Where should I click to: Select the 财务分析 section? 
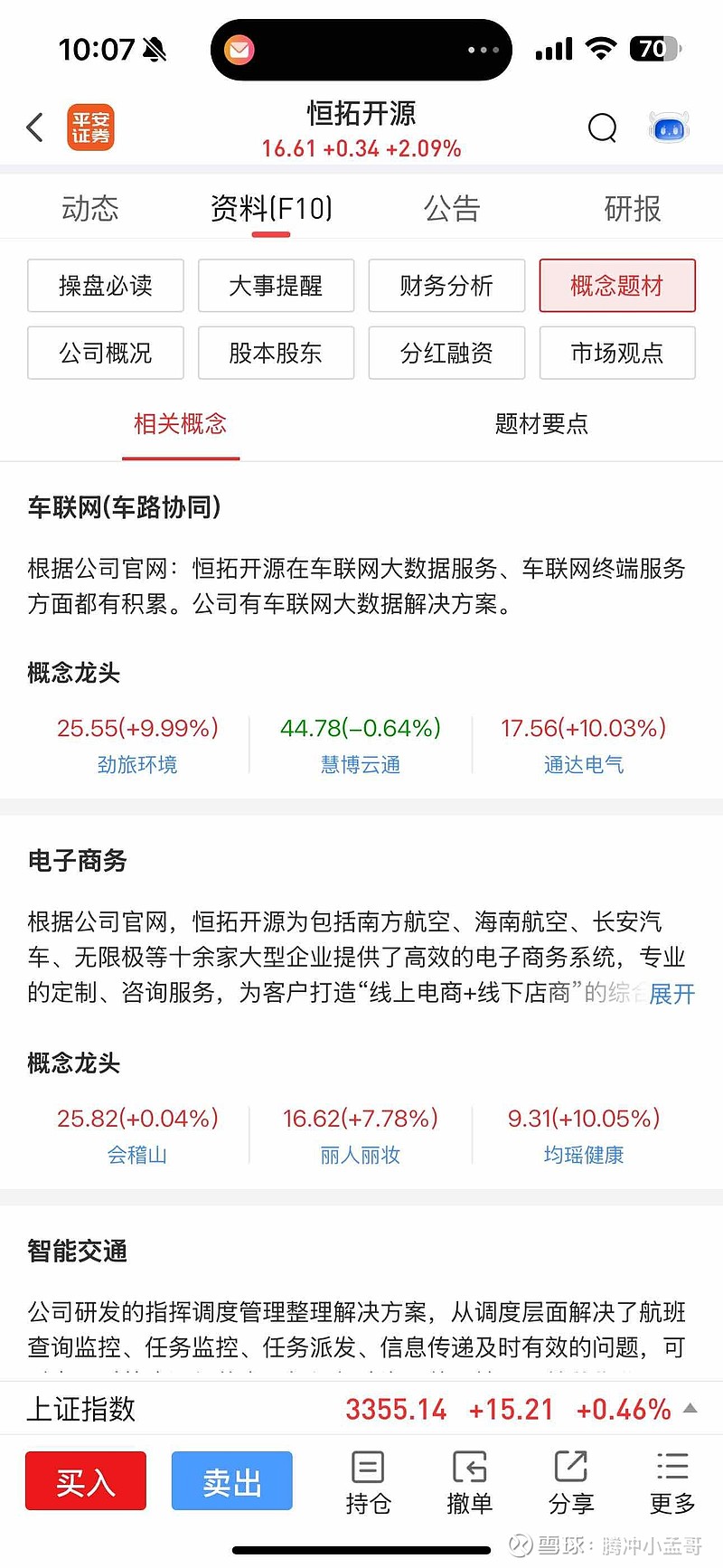click(x=446, y=286)
